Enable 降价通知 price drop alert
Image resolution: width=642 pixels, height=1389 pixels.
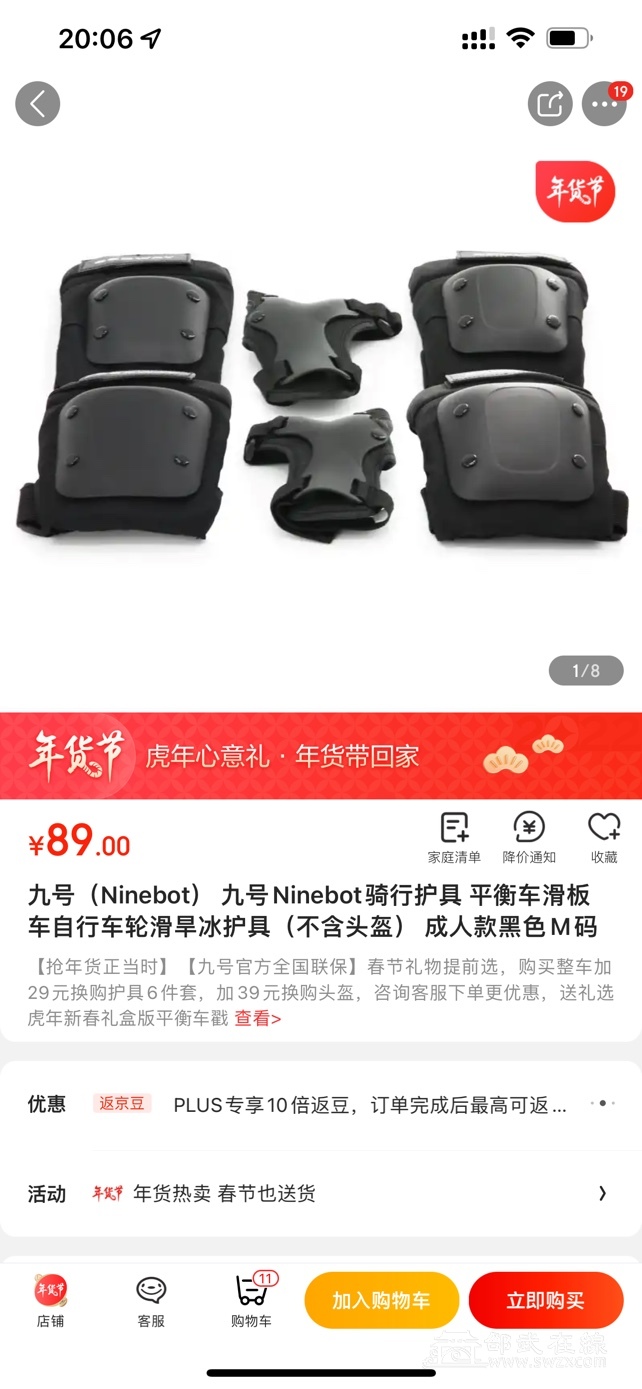(x=529, y=837)
